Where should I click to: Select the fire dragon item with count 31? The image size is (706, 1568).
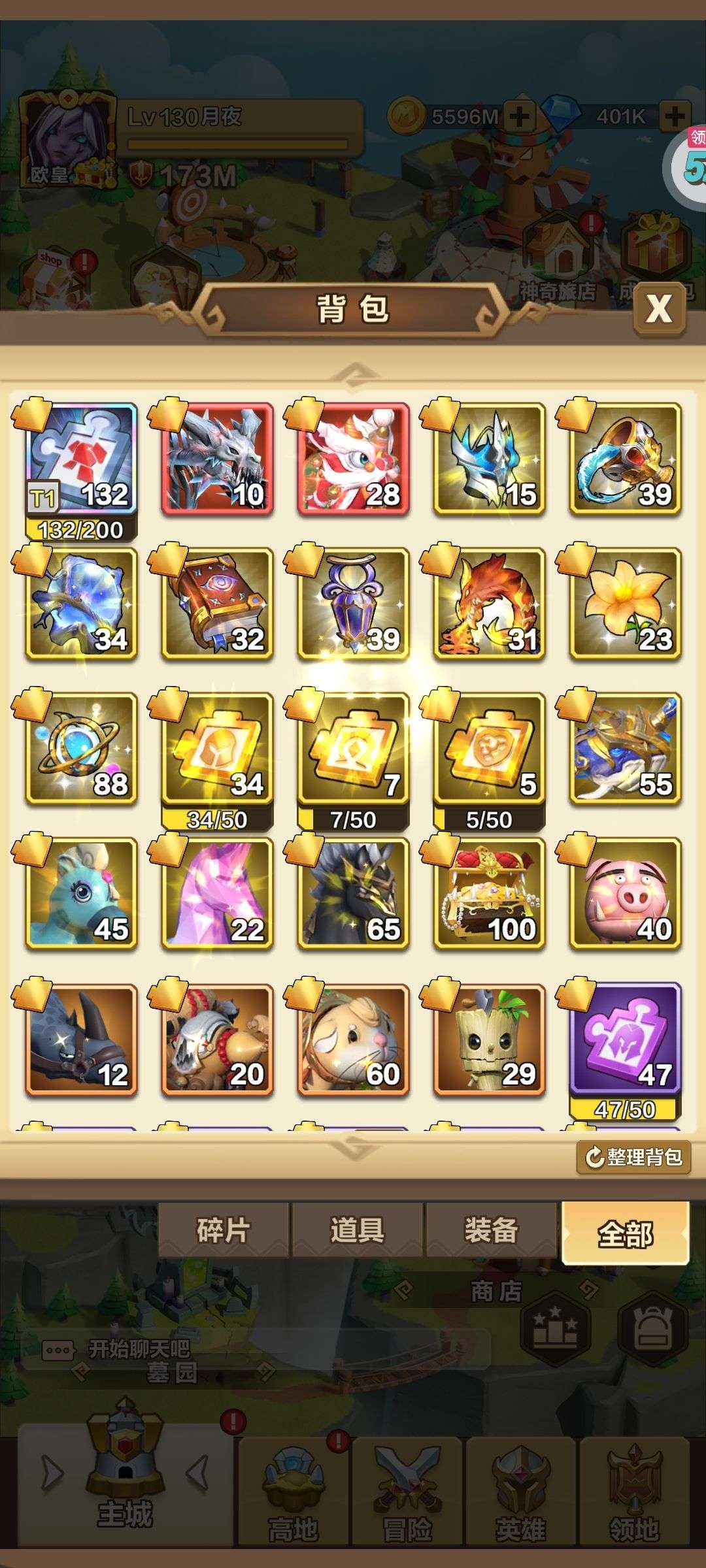click(x=489, y=604)
